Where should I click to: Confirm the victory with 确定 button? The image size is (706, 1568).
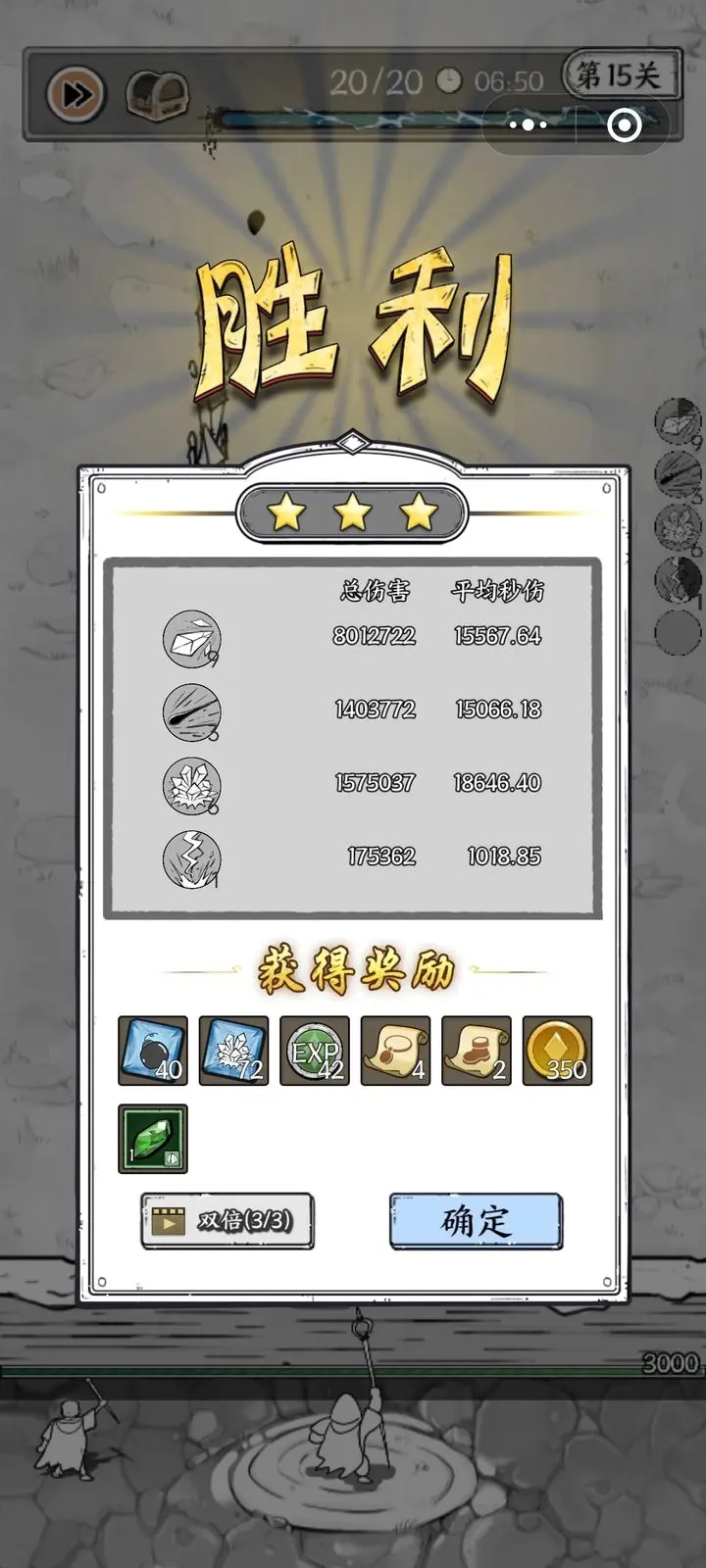click(x=476, y=1221)
